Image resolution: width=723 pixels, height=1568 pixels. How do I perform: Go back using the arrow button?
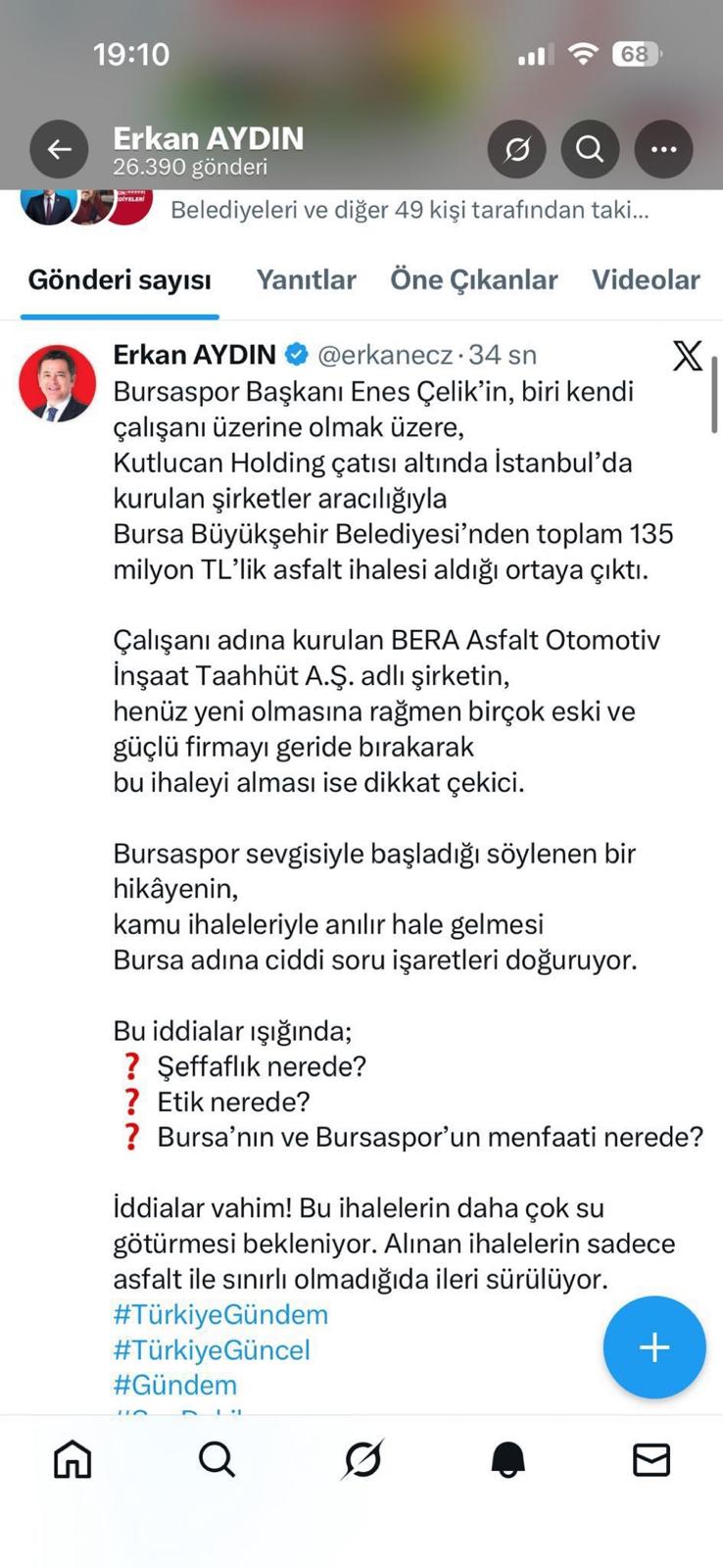(x=59, y=150)
